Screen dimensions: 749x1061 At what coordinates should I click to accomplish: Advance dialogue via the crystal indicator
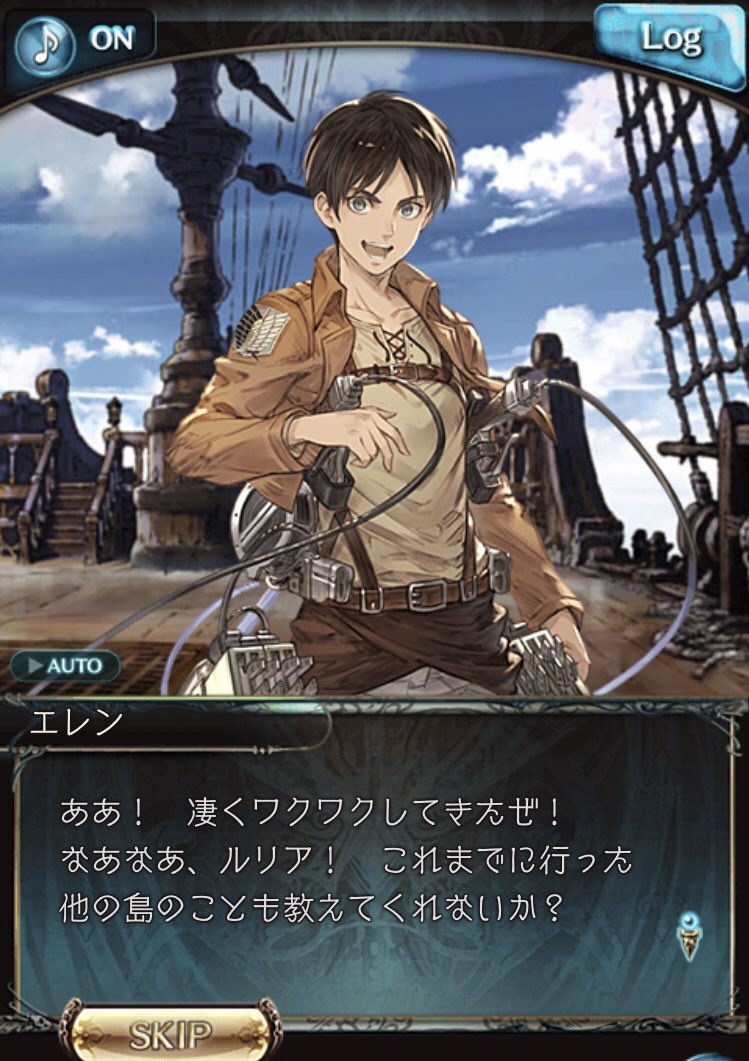[688, 935]
